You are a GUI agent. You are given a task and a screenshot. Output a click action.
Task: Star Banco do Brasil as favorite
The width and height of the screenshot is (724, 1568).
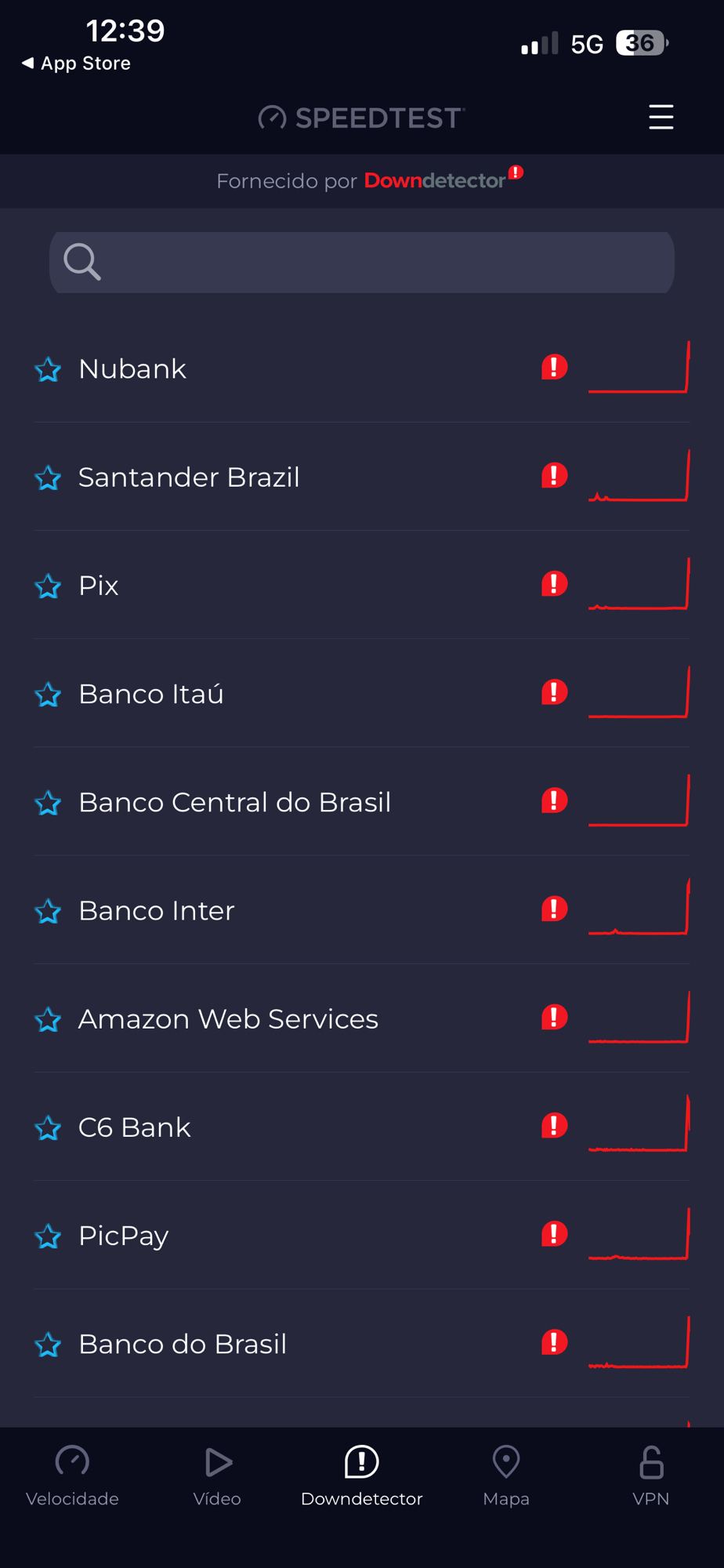pos(48,1345)
